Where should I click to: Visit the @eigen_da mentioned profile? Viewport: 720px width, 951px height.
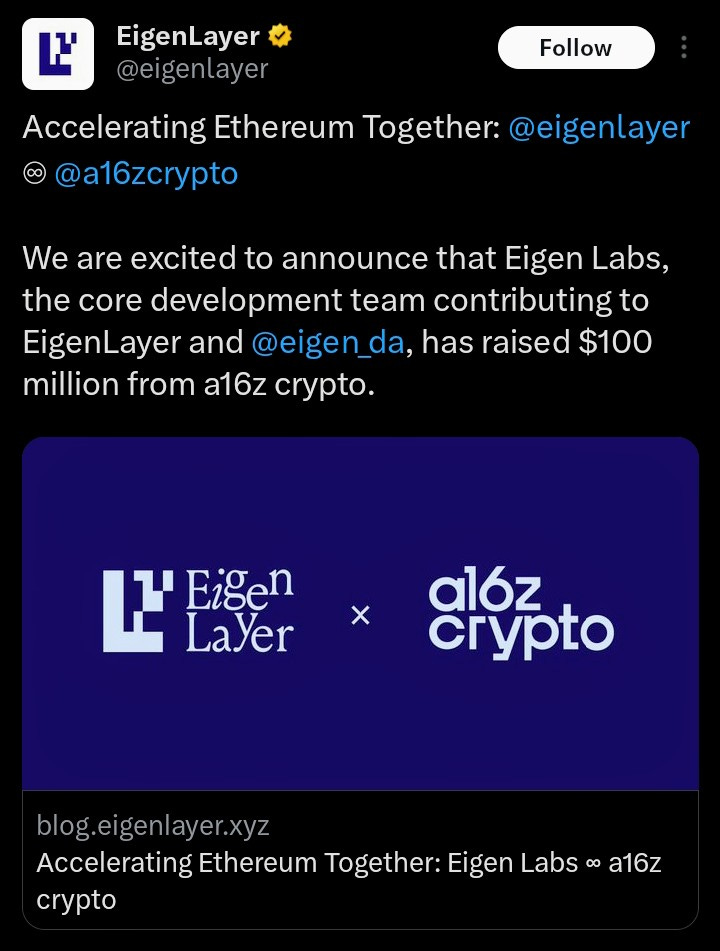327,343
